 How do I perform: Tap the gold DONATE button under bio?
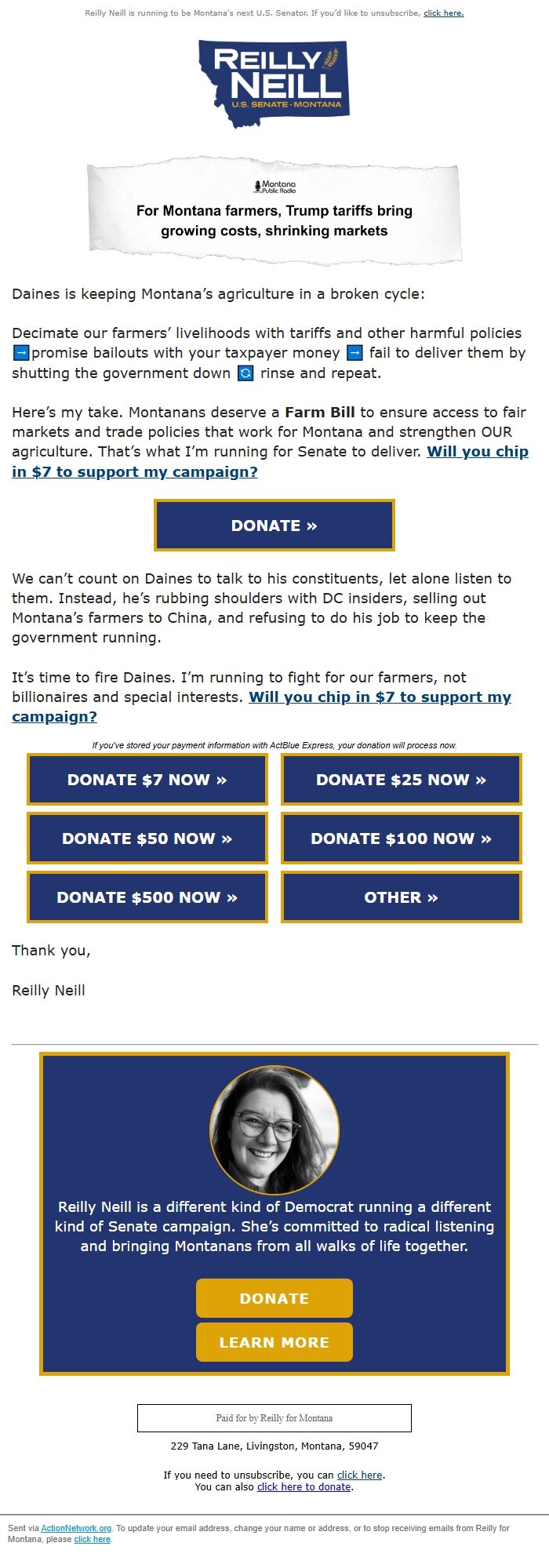pyautogui.click(x=274, y=1298)
